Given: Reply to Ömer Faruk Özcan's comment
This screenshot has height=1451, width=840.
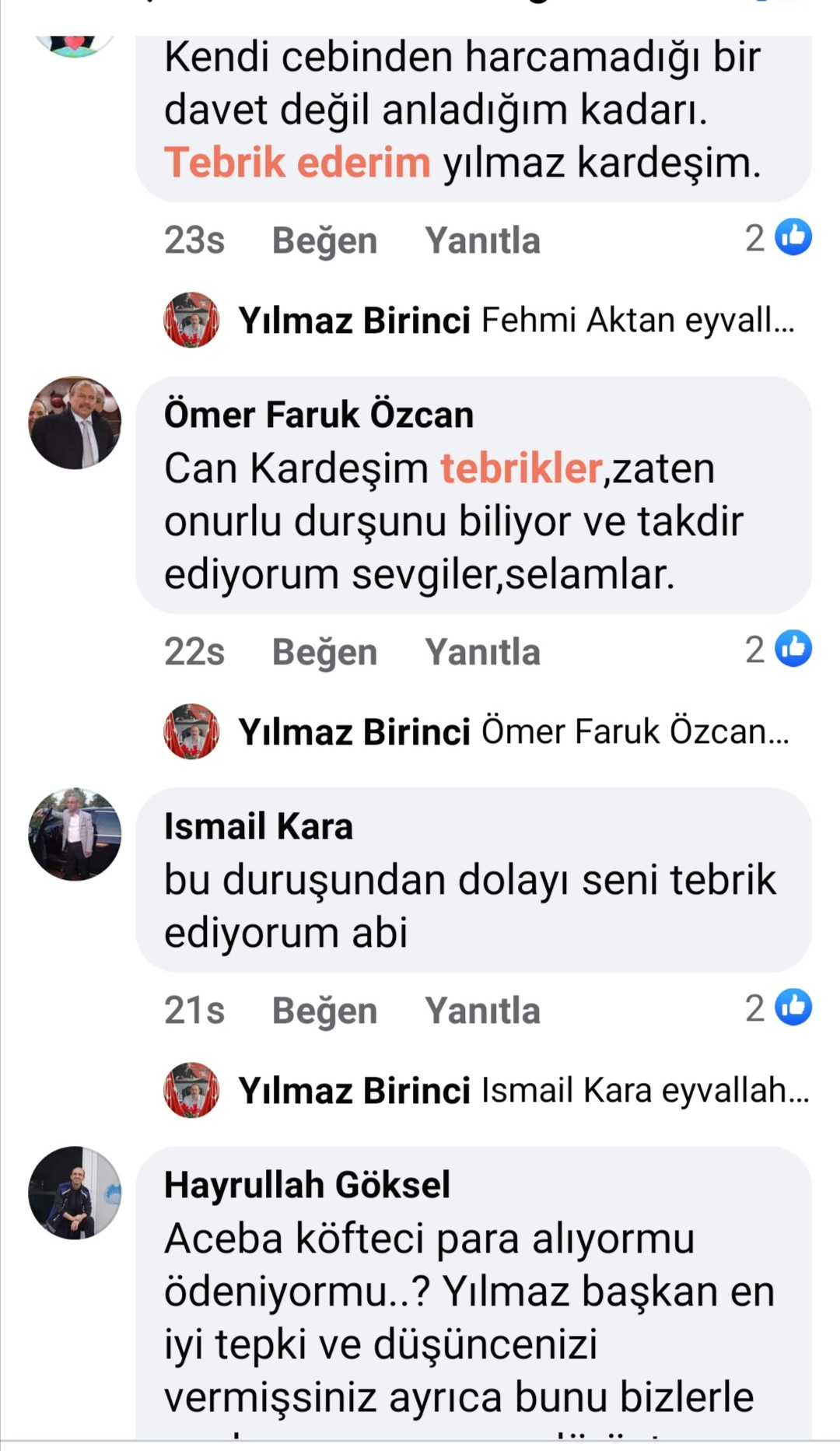Looking at the screenshot, I should (482, 652).
